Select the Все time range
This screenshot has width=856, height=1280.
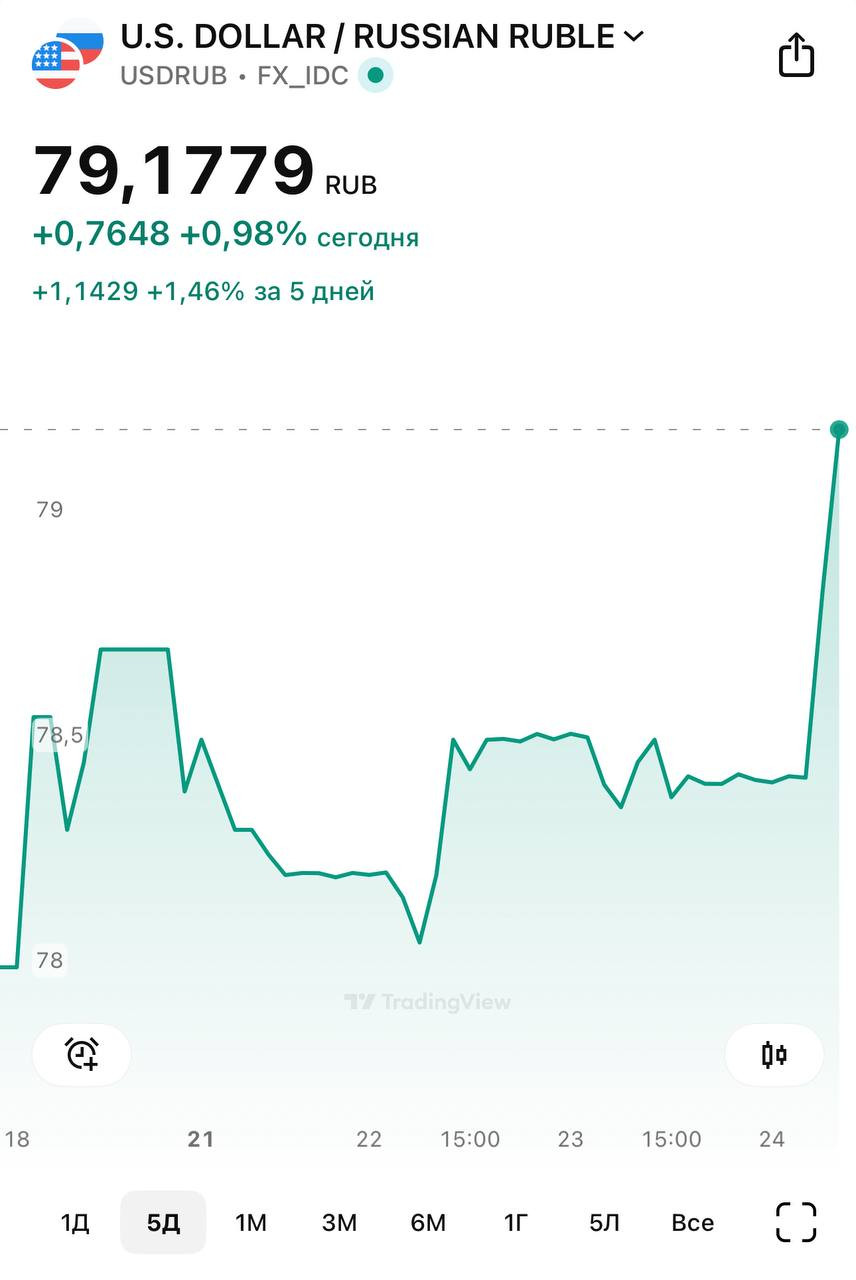[x=692, y=1222]
